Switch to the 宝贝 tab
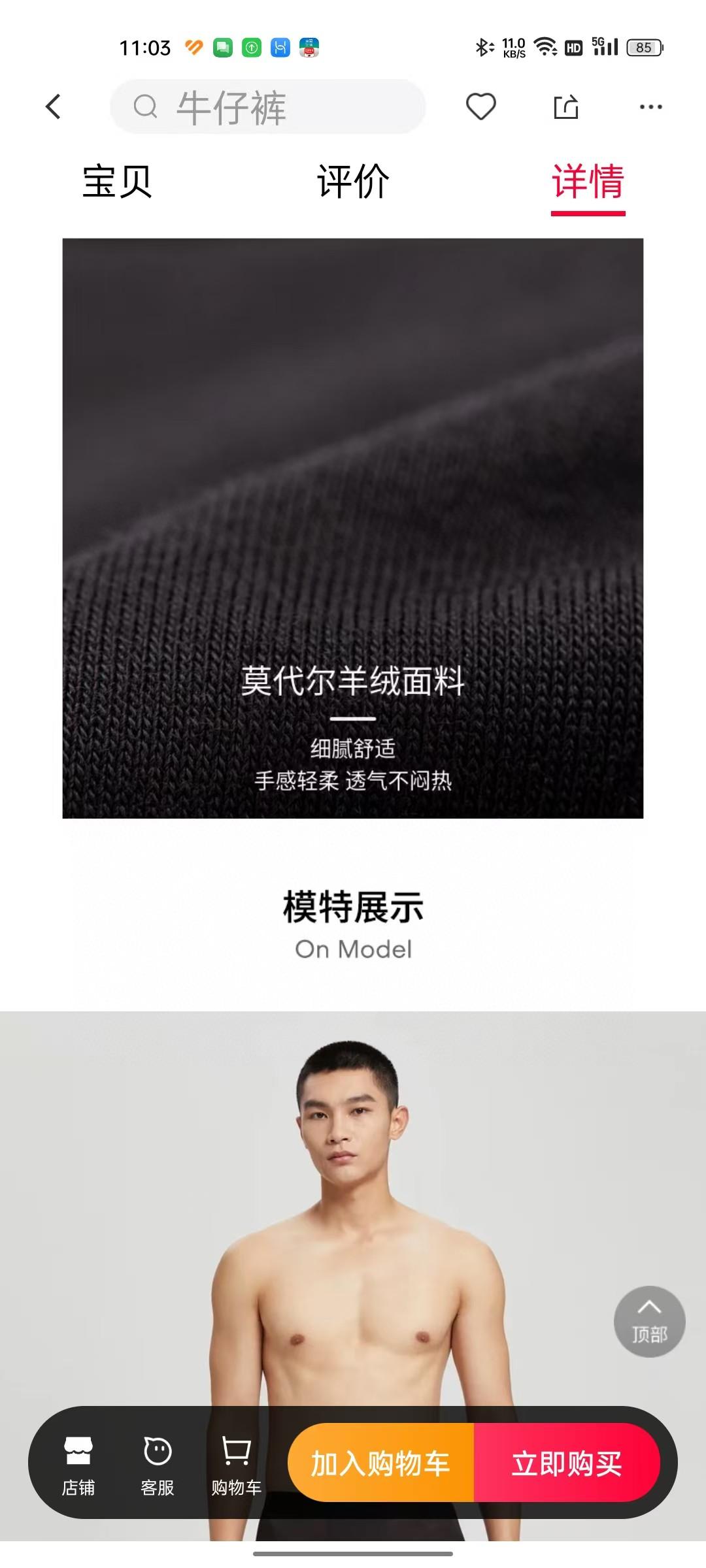 point(118,182)
